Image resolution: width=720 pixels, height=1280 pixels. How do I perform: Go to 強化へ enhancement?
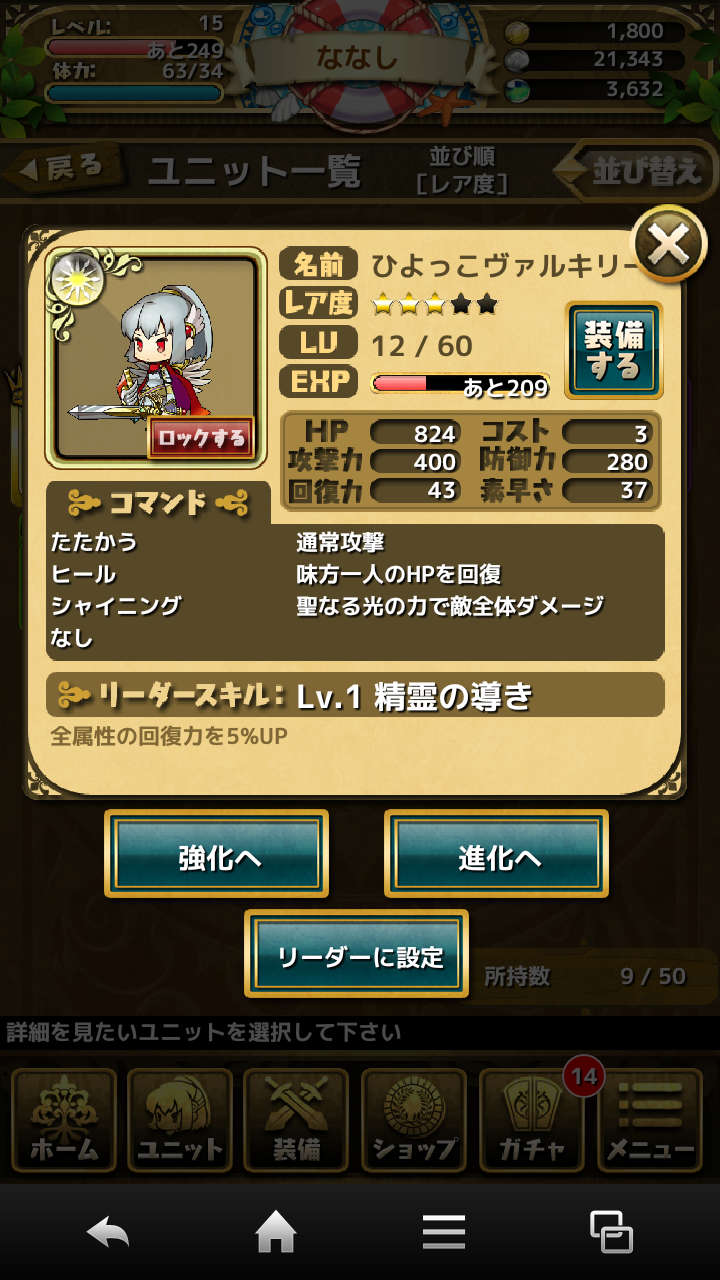point(217,854)
